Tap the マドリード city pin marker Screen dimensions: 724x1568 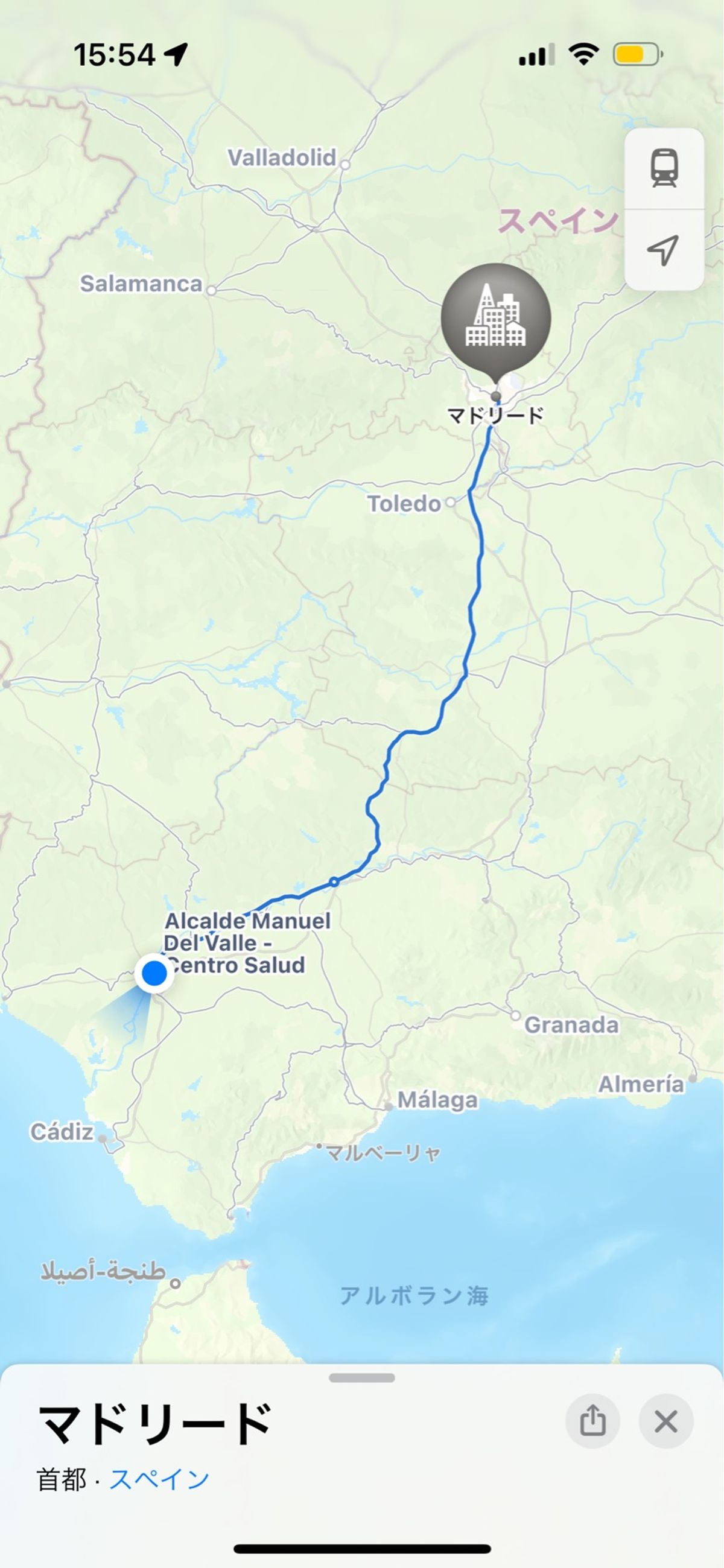click(496, 320)
